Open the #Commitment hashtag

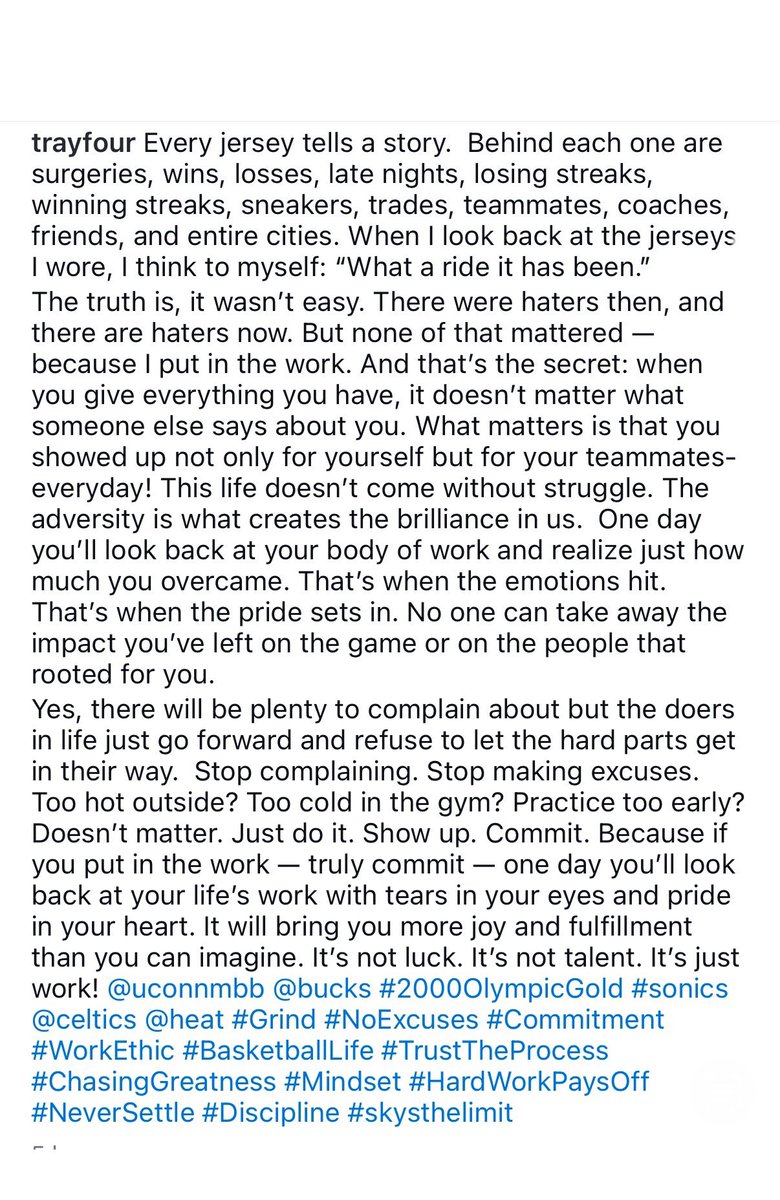(x=575, y=1020)
